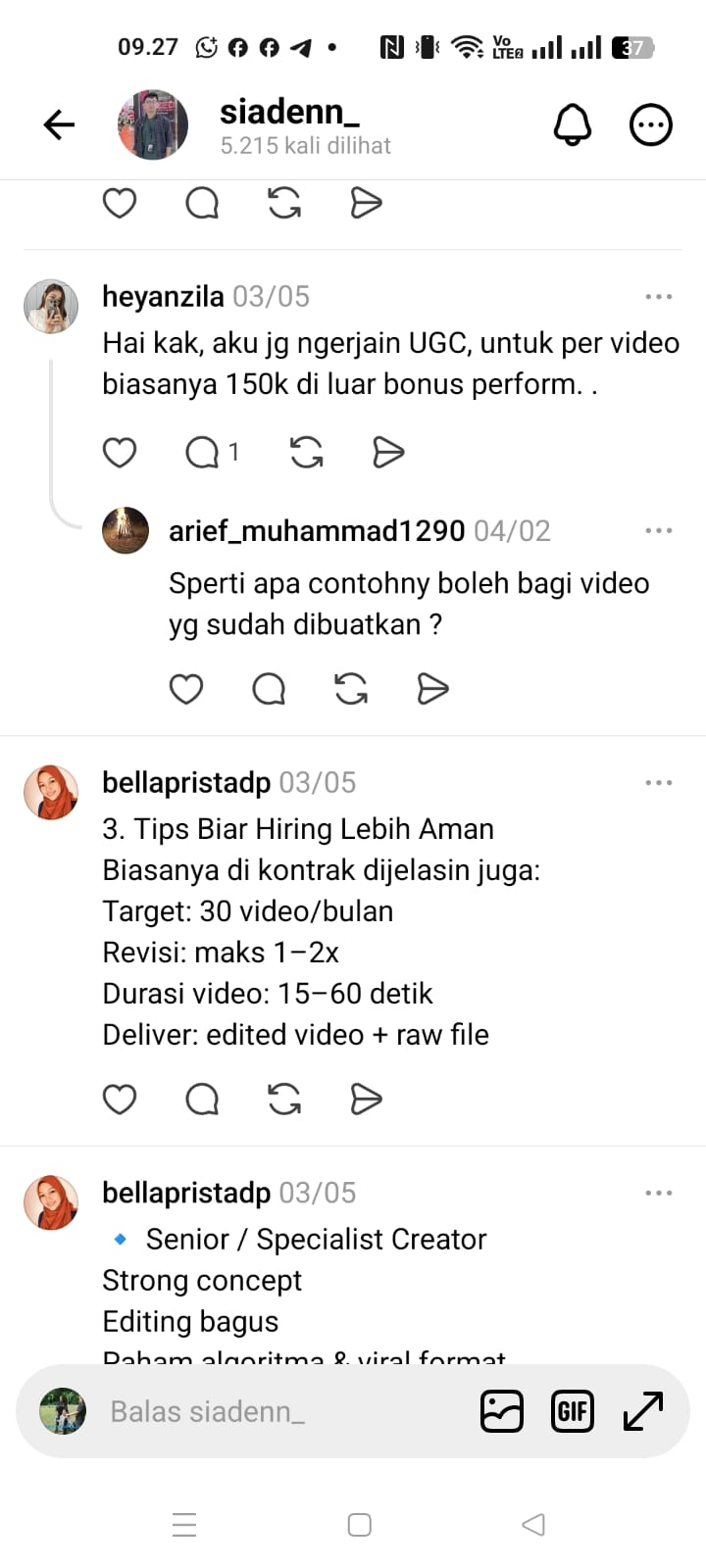Like arief_muhammad1290's reply

click(186, 689)
